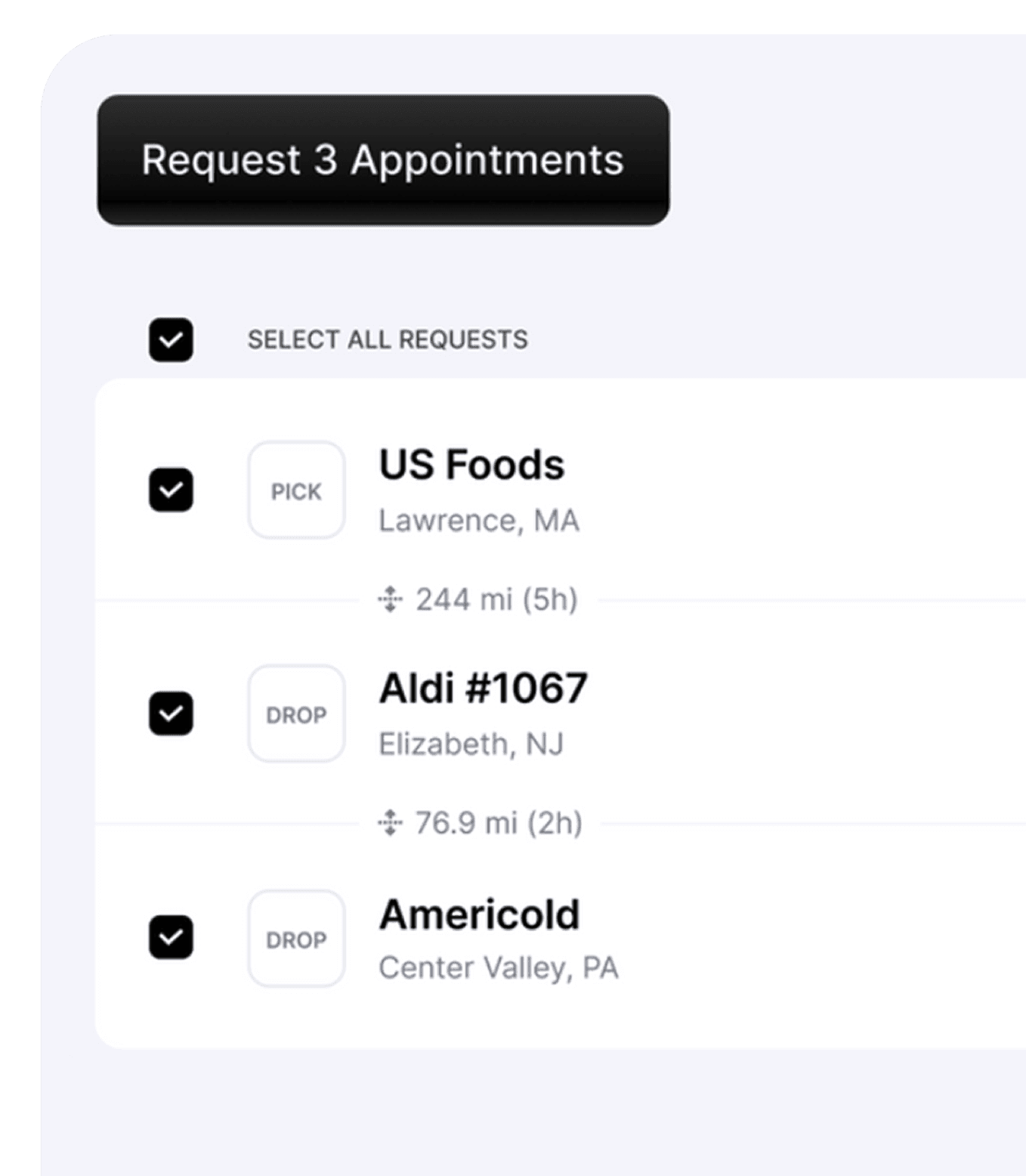Untick the Aldi #1067 drop checkbox
Screen dimensions: 1026x1176
pyautogui.click(x=171, y=713)
